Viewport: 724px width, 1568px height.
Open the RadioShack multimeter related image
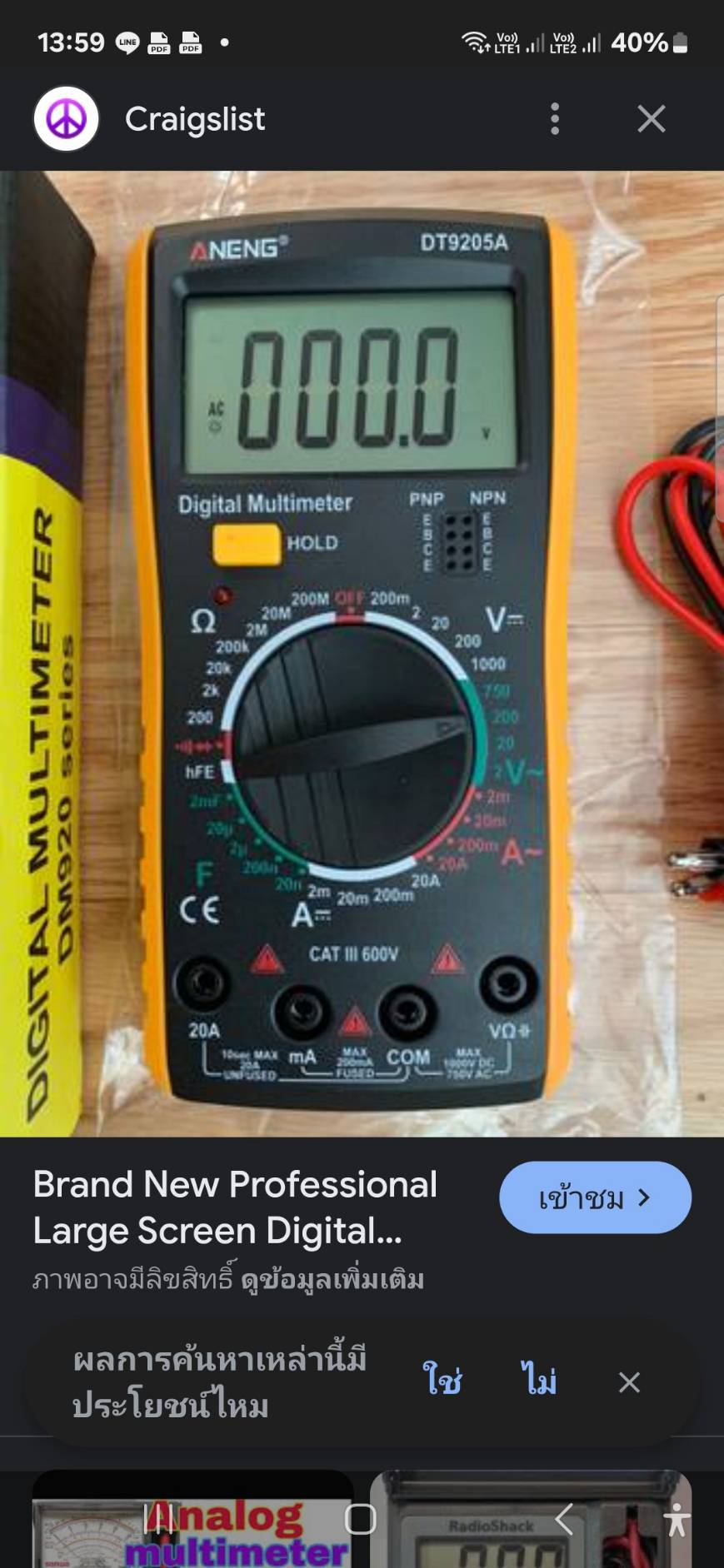pos(531,1519)
